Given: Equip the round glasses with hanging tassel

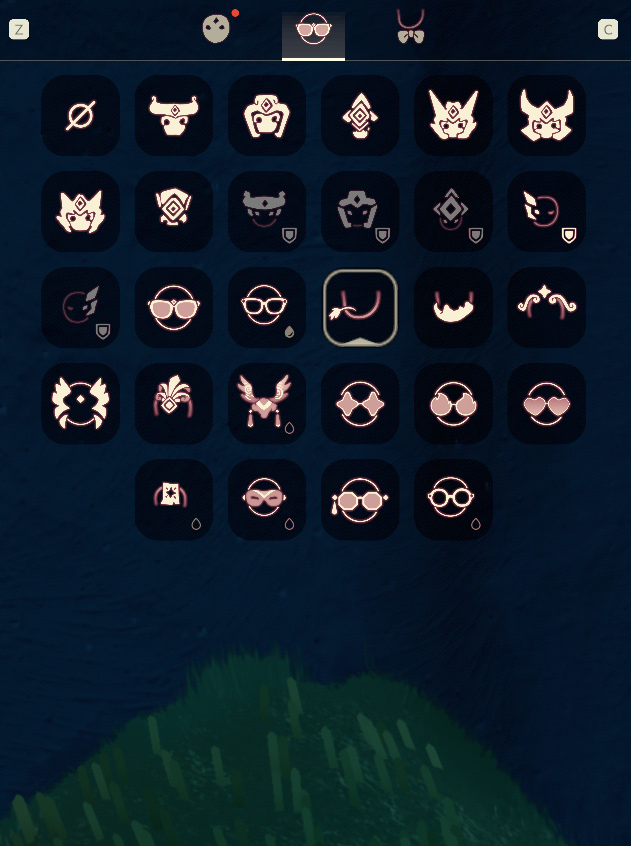Looking at the screenshot, I should [x=360, y=500].
